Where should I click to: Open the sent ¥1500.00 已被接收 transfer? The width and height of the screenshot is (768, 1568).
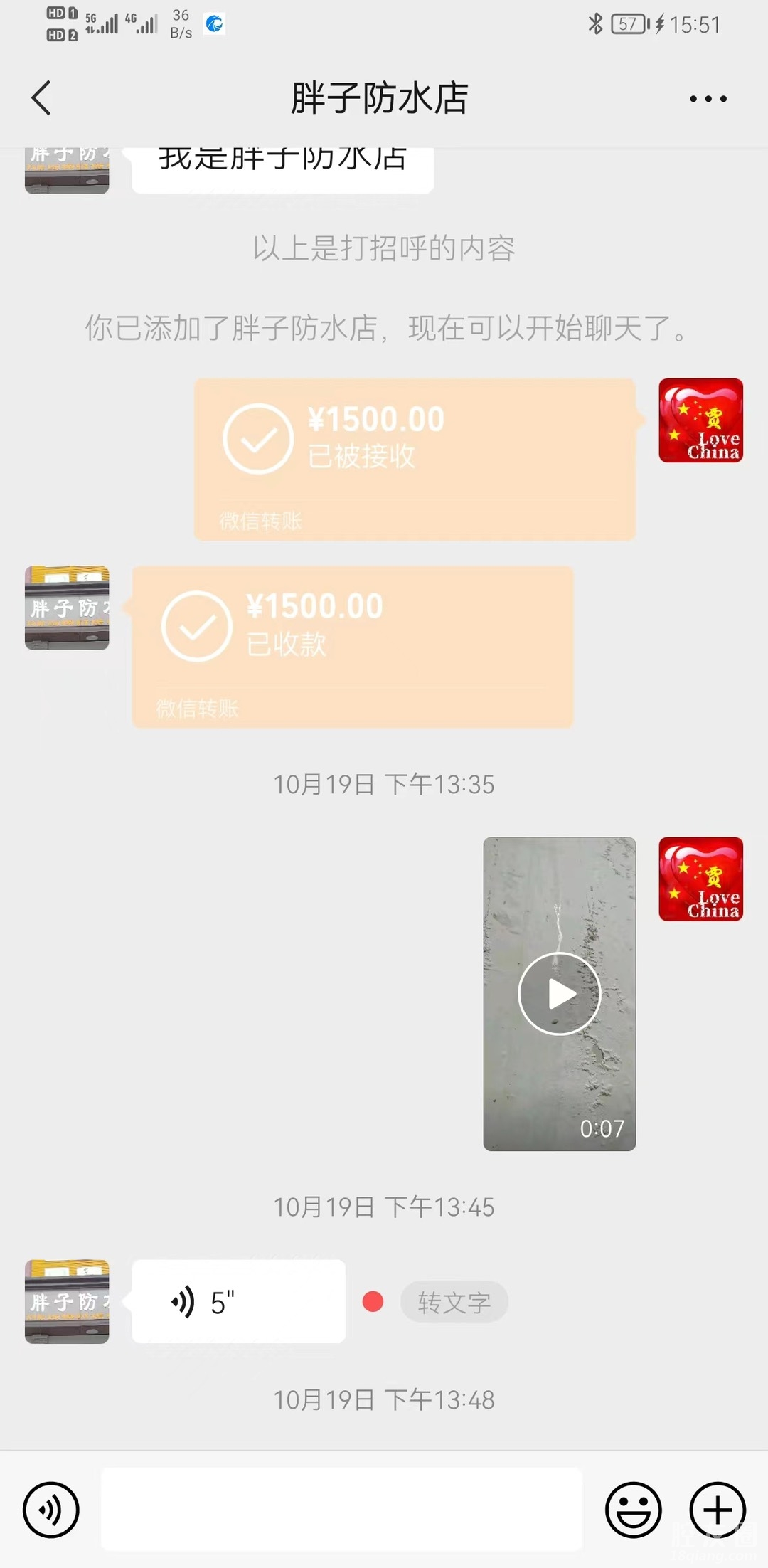pos(415,459)
